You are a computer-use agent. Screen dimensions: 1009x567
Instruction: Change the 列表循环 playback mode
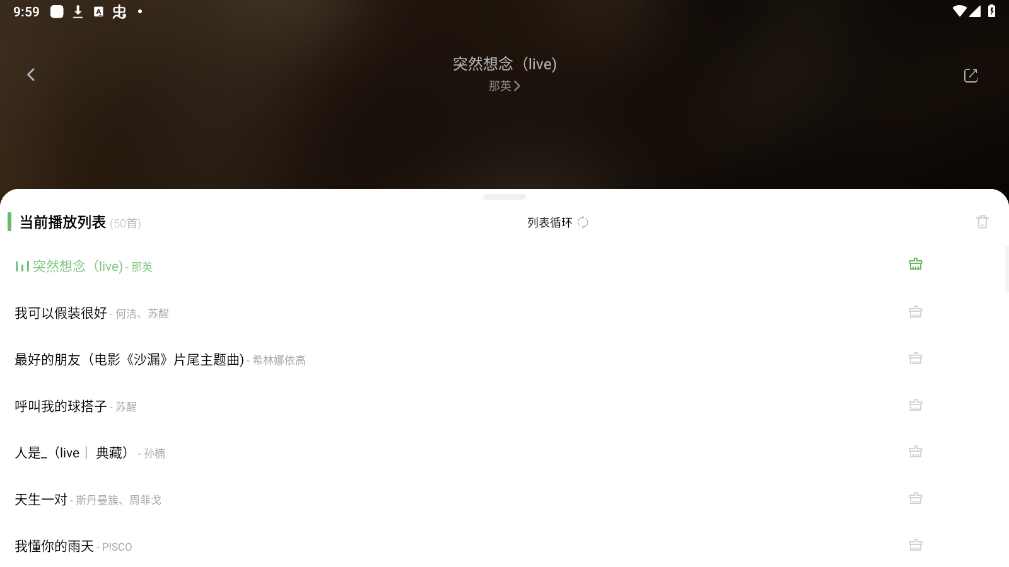(x=558, y=223)
